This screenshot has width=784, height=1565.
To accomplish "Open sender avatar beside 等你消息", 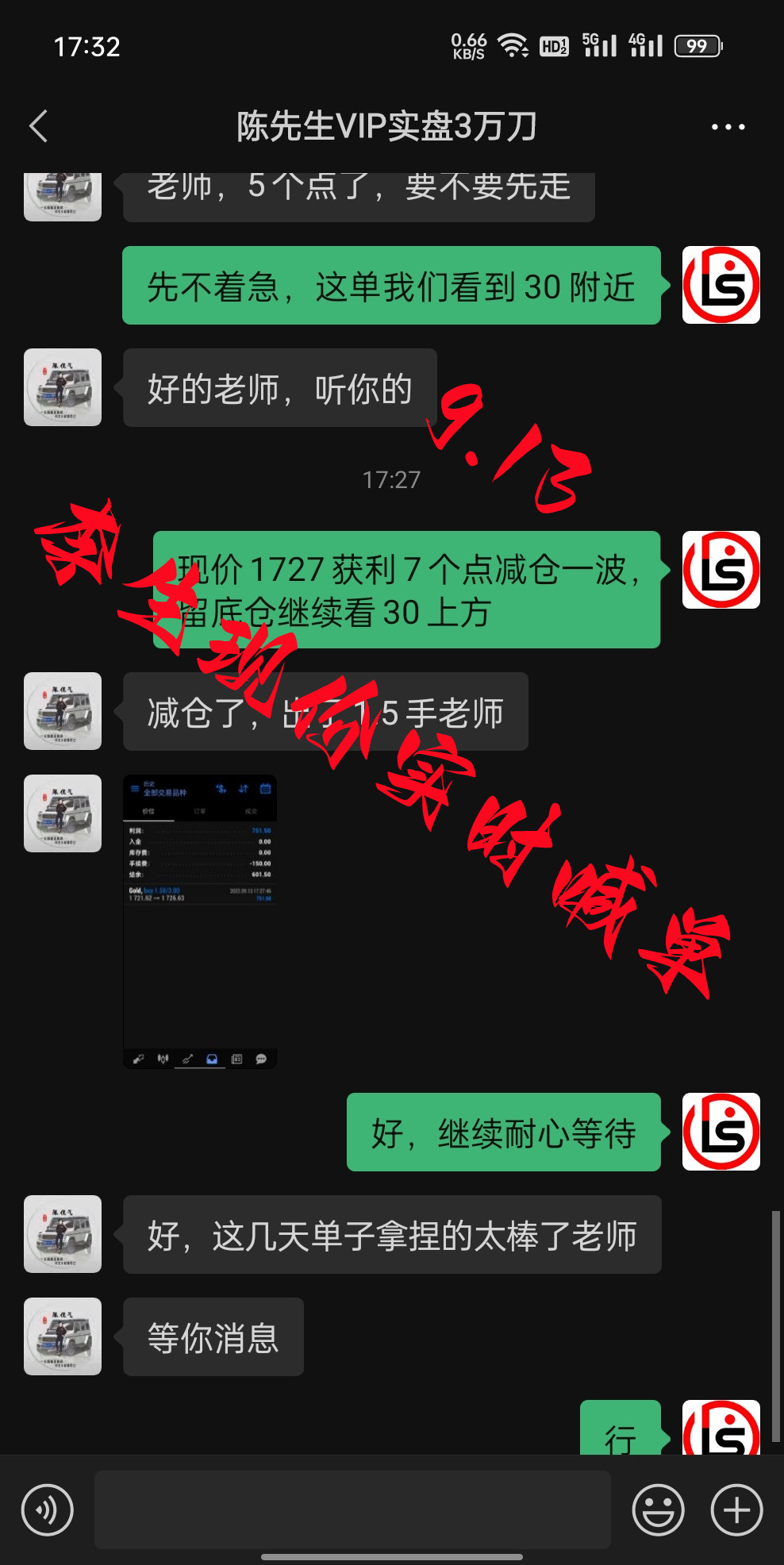I will pos(63,1336).
